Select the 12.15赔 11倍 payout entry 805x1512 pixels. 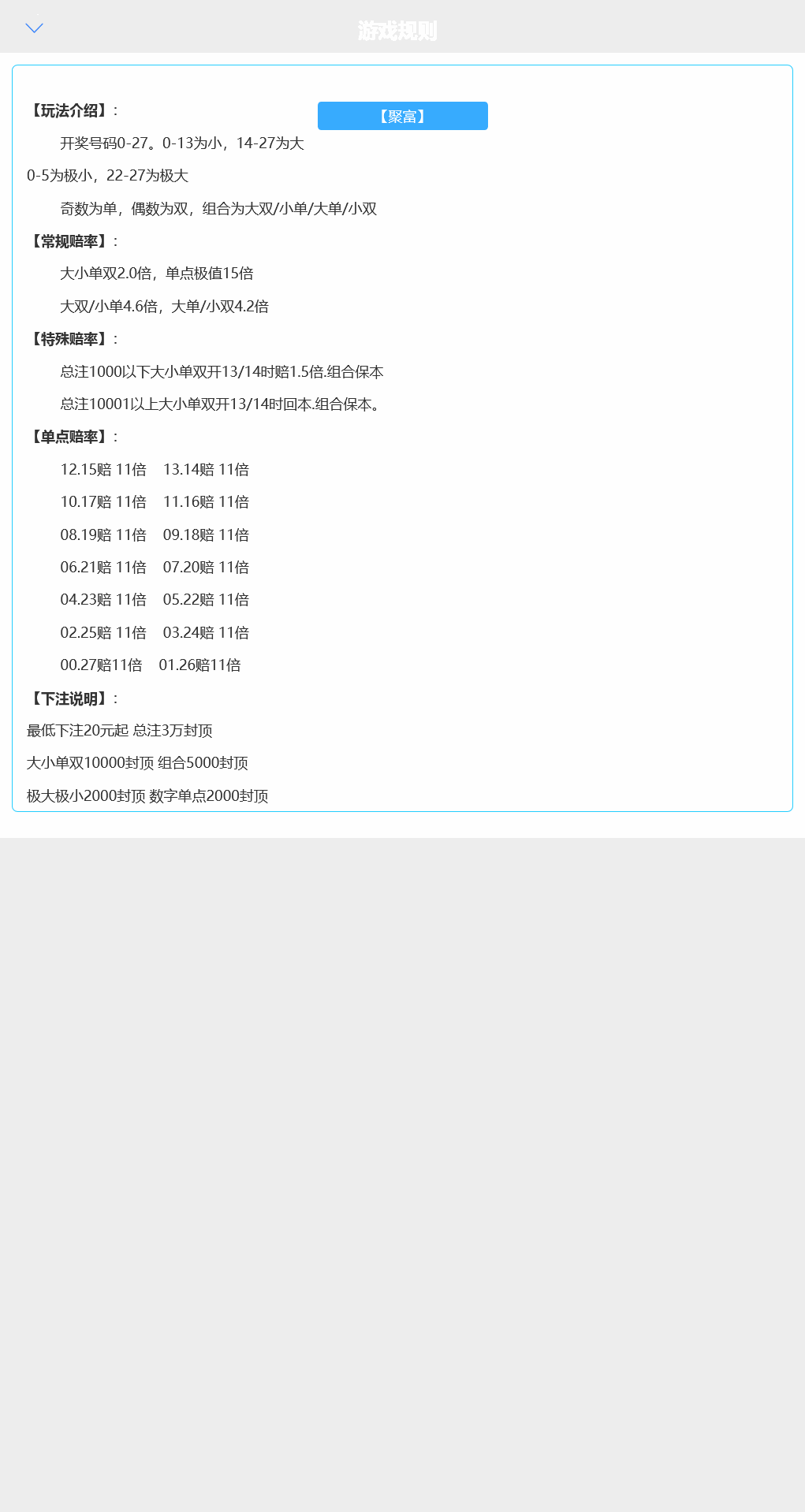(104, 469)
